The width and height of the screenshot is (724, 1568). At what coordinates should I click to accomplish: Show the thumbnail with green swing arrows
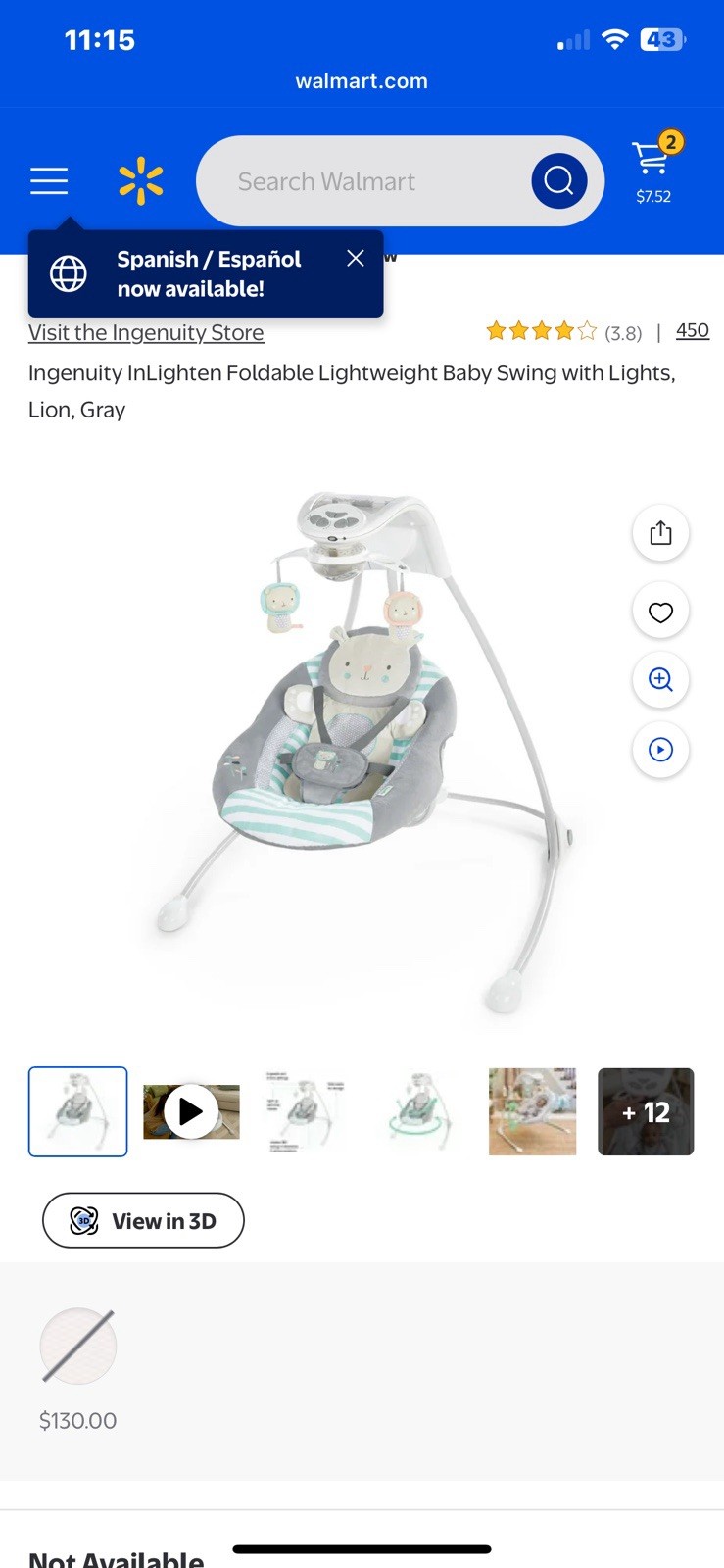tap(419, 1111)
